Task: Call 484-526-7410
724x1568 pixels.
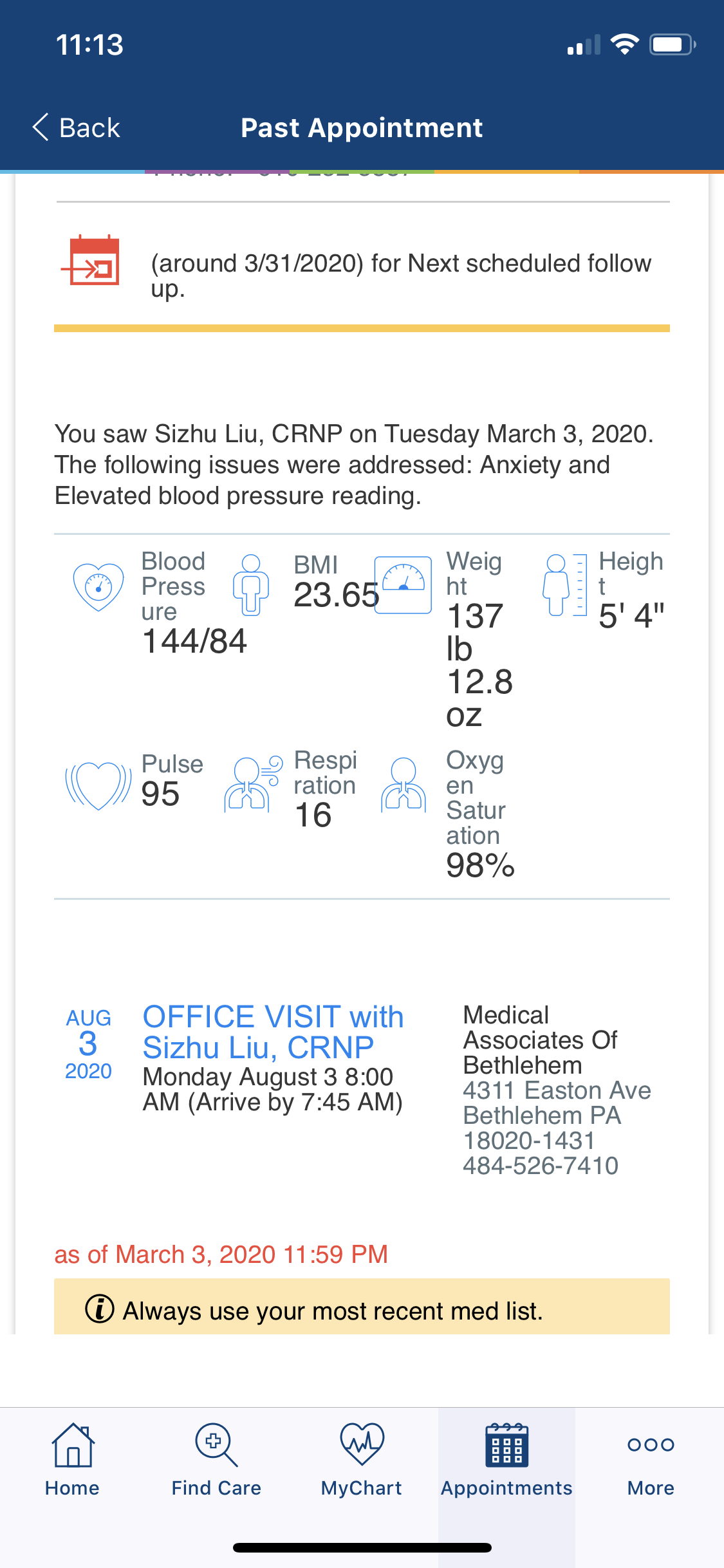Action: pos(541,1166)
